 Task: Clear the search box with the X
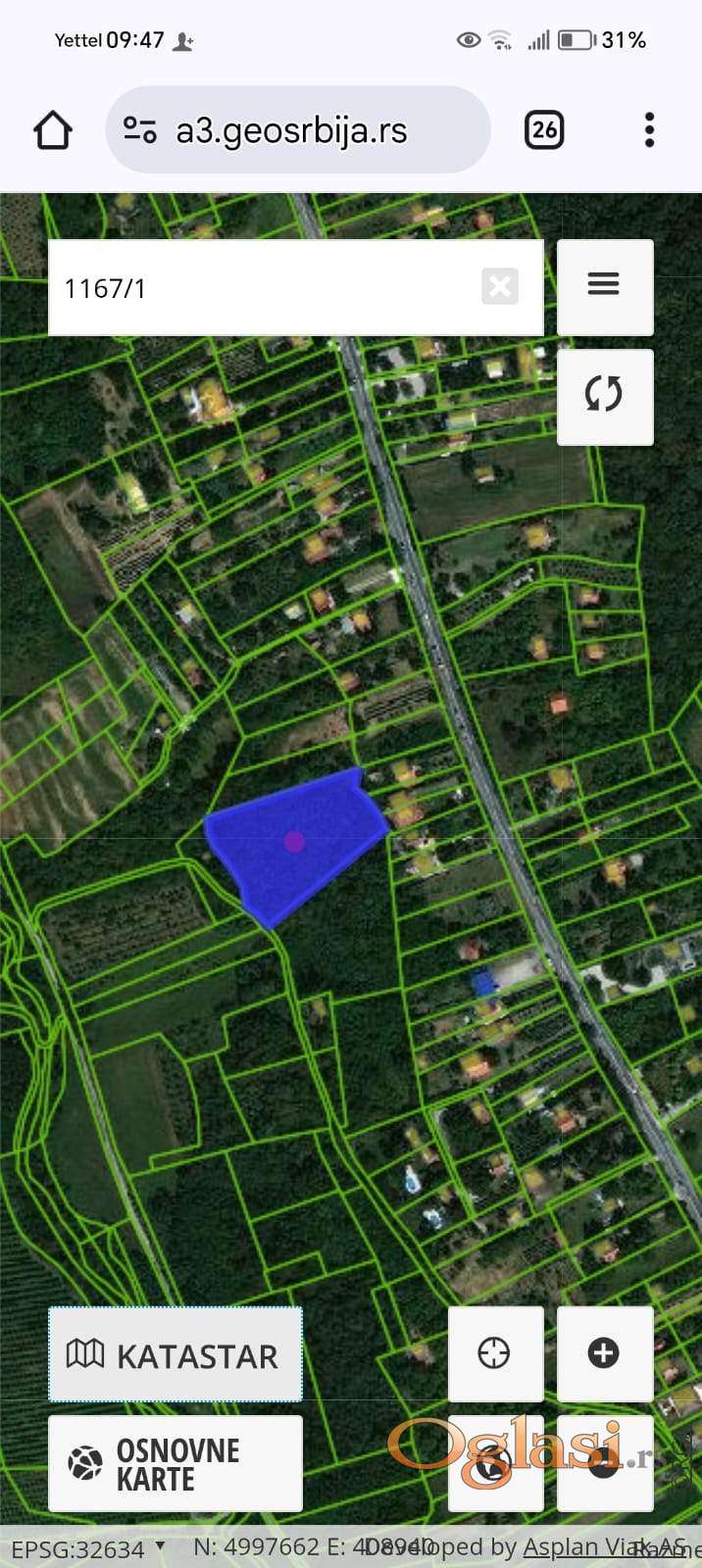[x=499, y=287]
